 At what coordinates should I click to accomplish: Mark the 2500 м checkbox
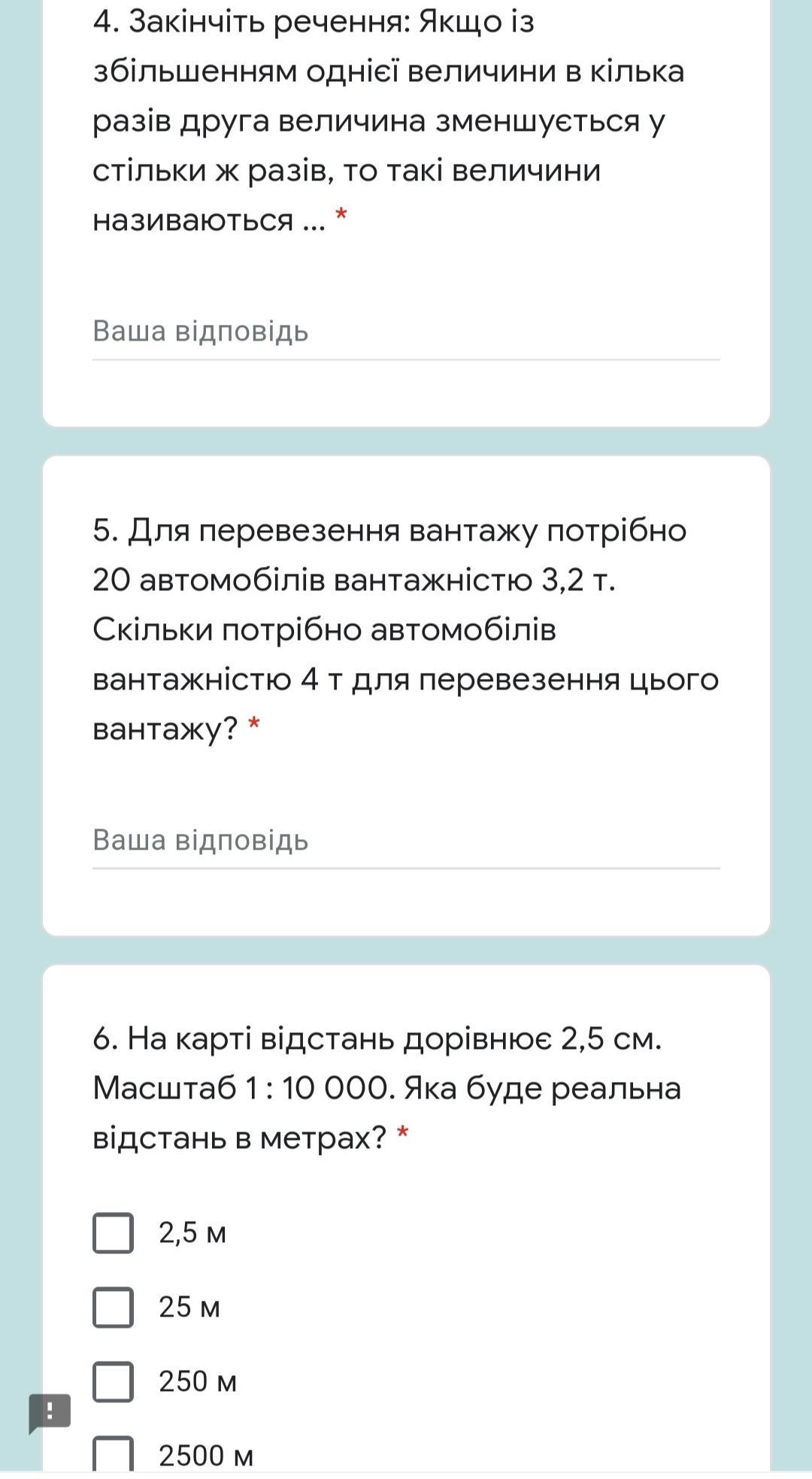113,1453
